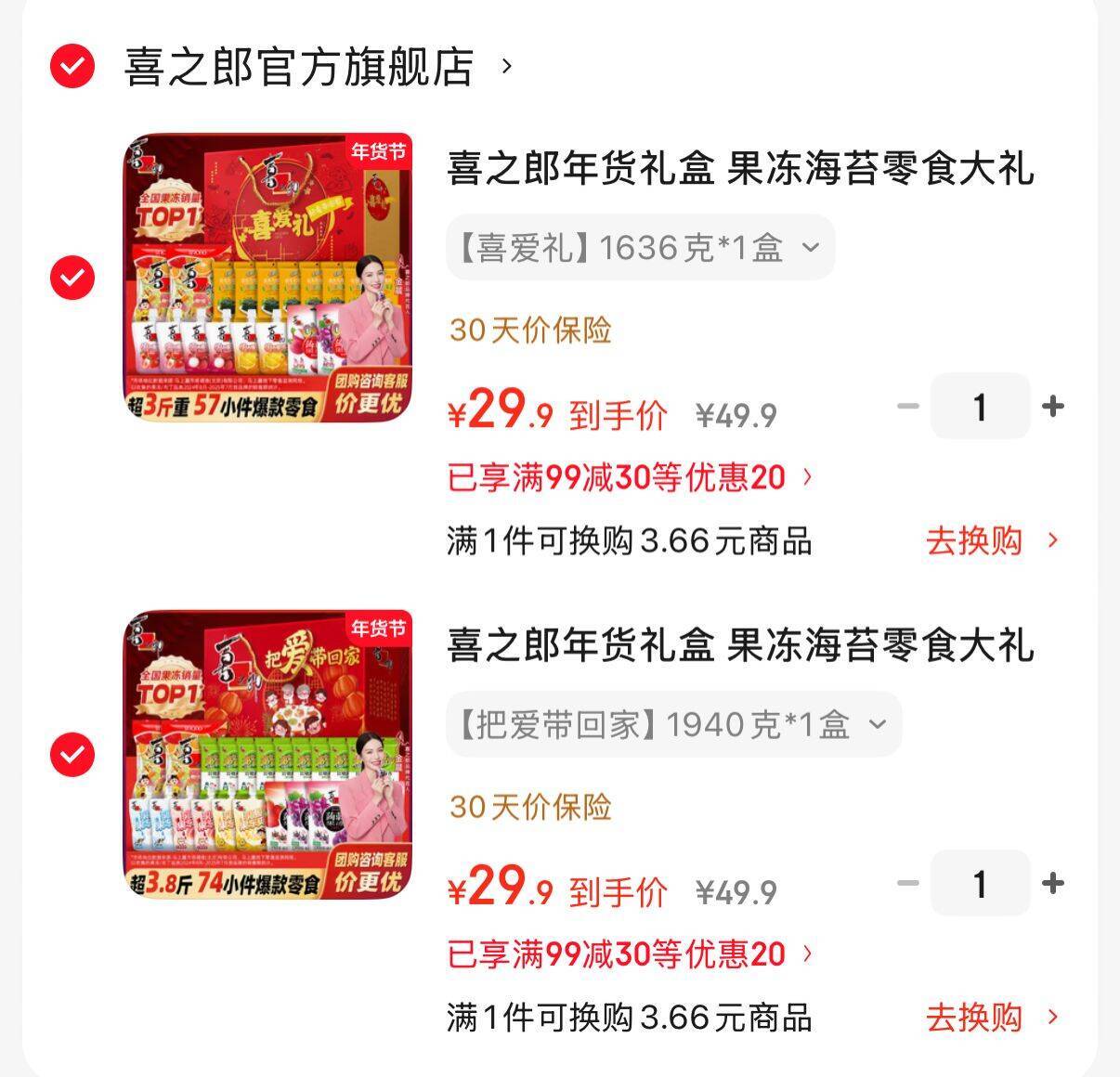1120x1077 pixels.
Task: Tap the quantity field of the 【喜爱礼】 item
Action: click(980, 407)
